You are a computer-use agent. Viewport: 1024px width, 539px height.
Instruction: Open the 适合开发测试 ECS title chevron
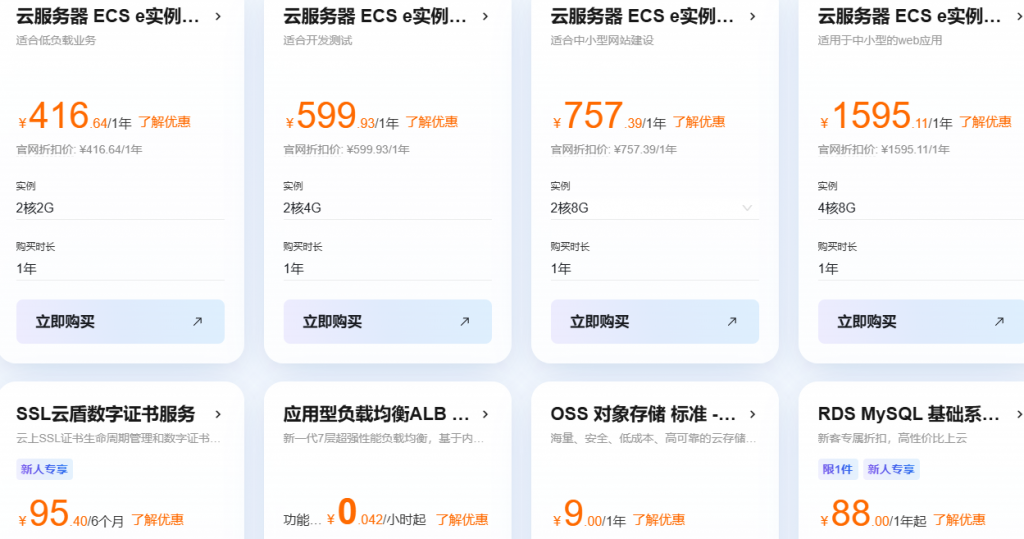(485, 16)
